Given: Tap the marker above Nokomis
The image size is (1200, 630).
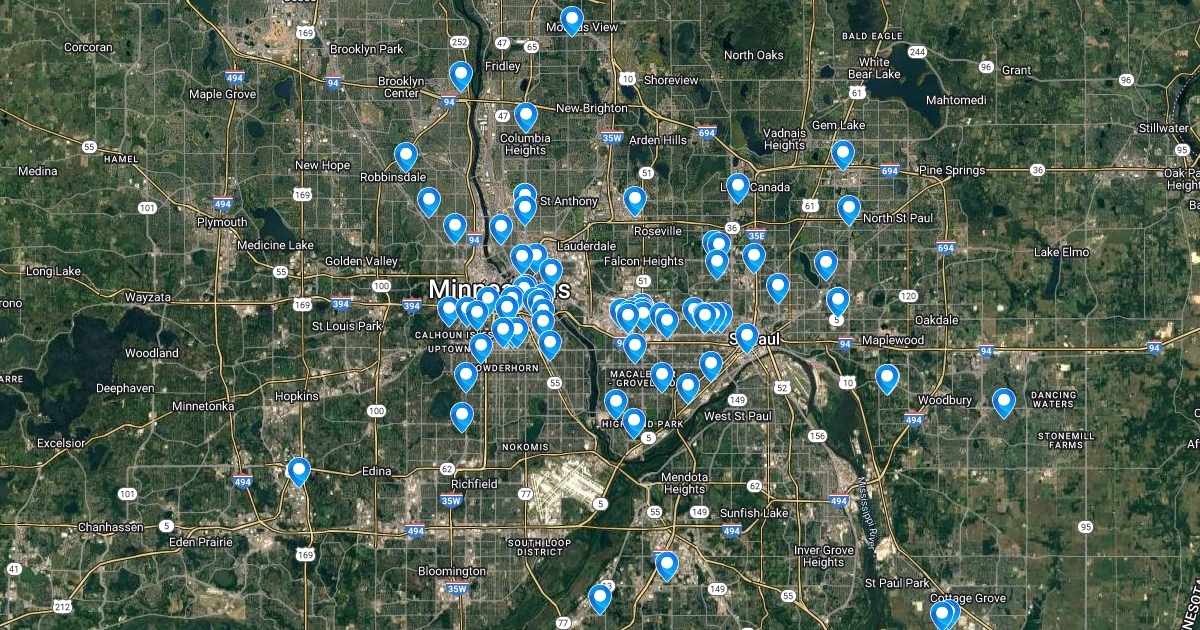Looking at the screenshot, I should (x=462, y=415).
